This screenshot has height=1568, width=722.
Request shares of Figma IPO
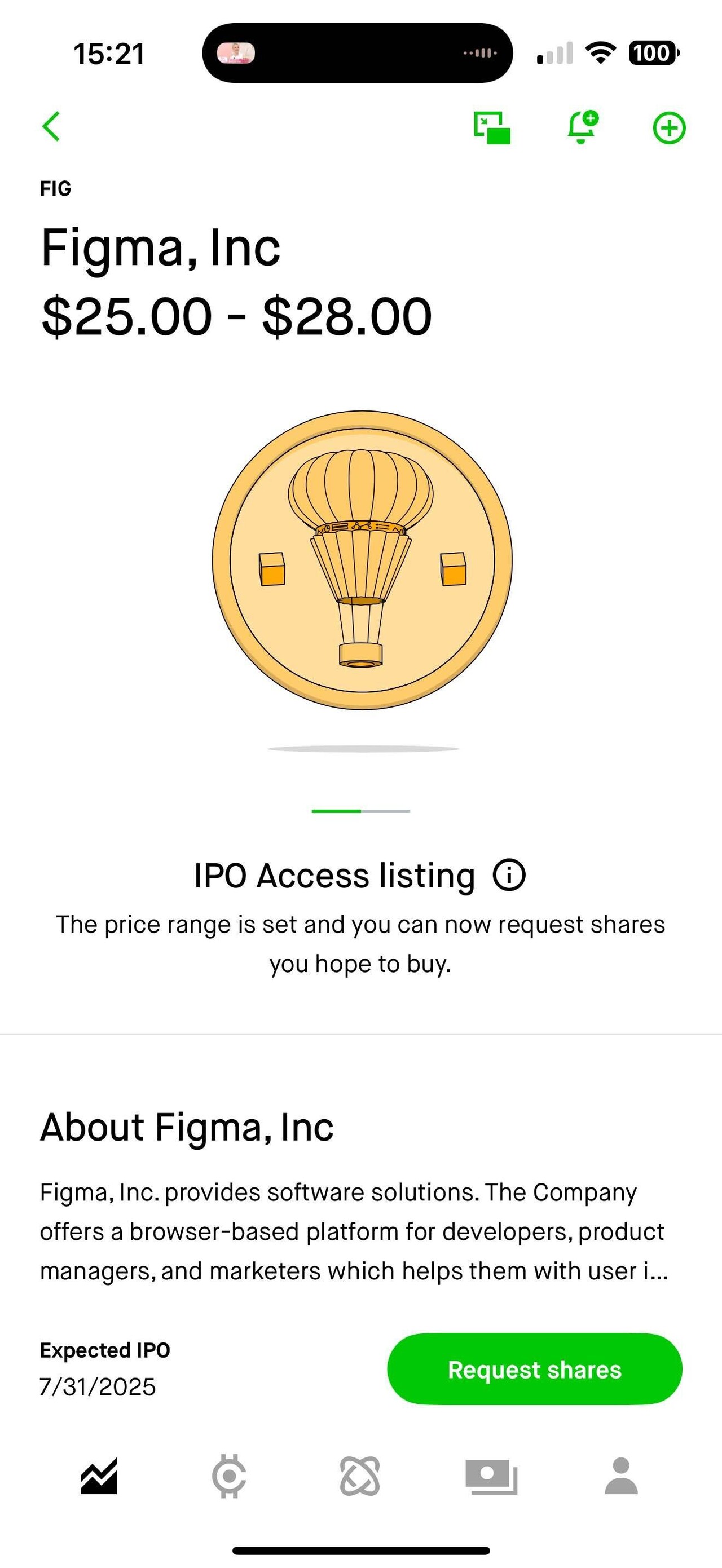535,1369
